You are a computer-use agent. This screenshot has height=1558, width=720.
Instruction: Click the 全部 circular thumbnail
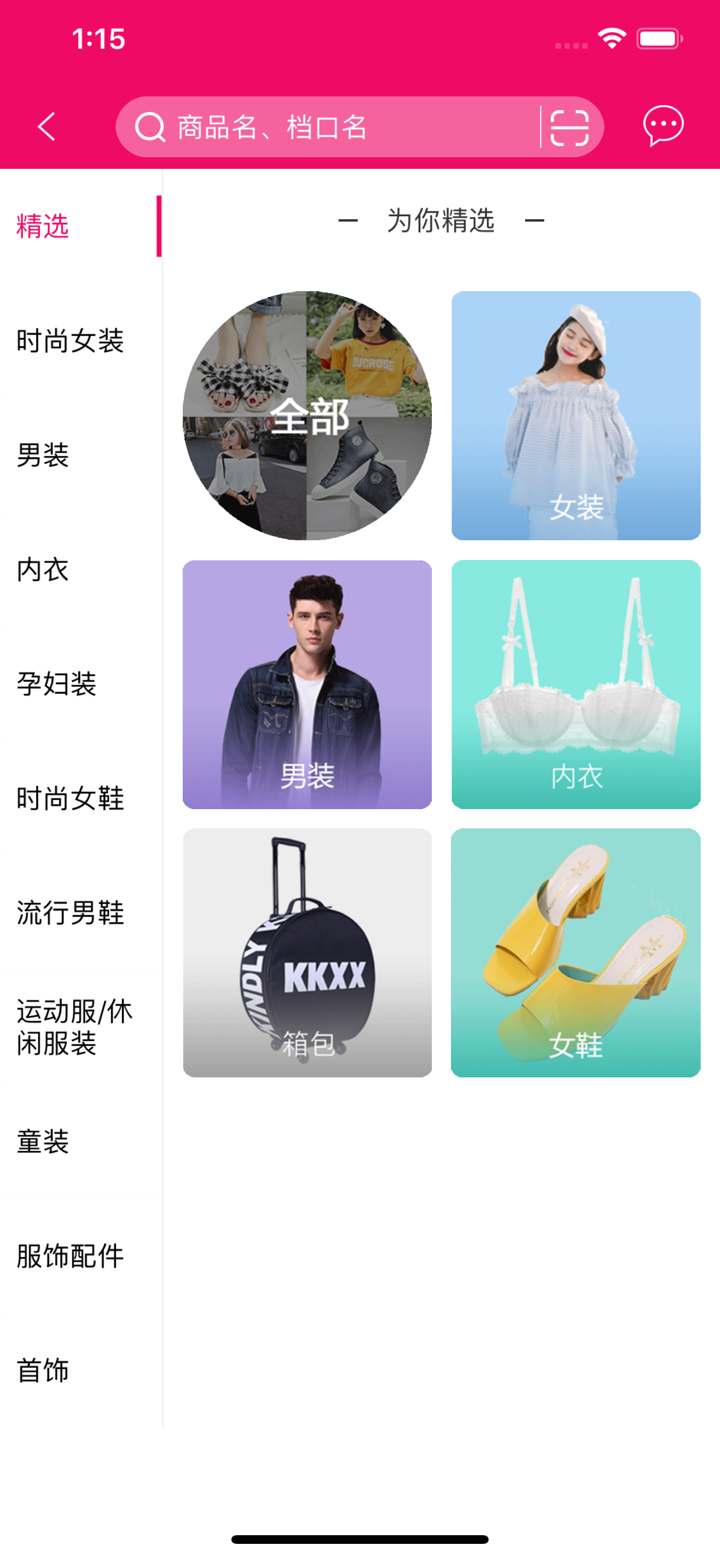(306, 416)
